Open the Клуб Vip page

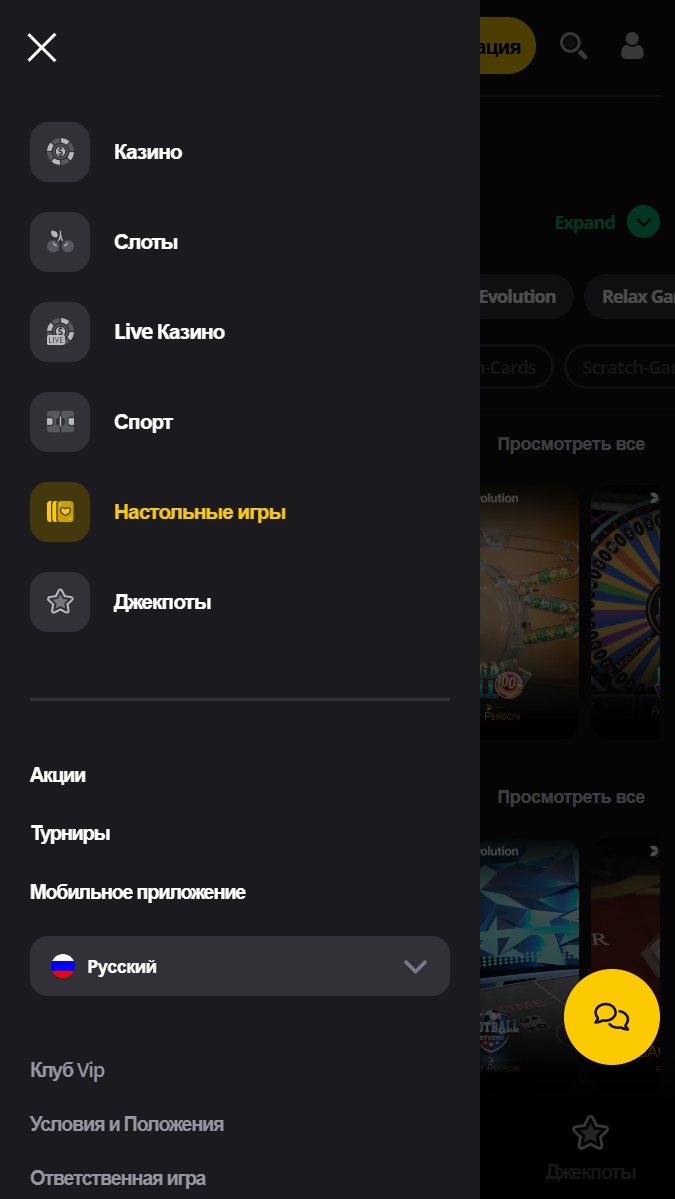click(67, 1070)
